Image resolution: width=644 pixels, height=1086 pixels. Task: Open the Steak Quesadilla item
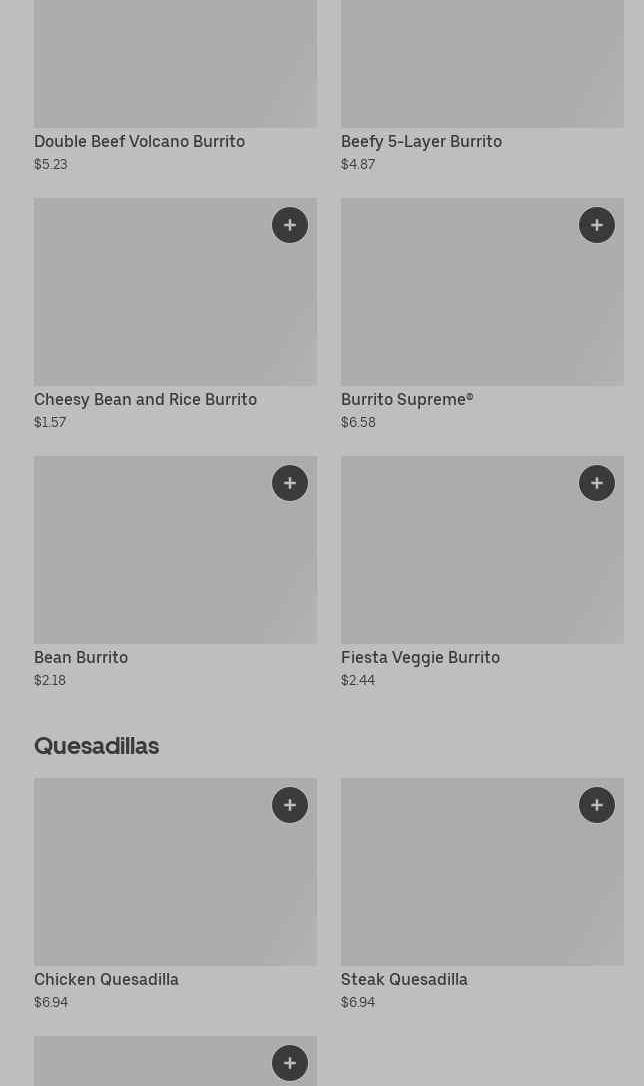tap(404, 980)
